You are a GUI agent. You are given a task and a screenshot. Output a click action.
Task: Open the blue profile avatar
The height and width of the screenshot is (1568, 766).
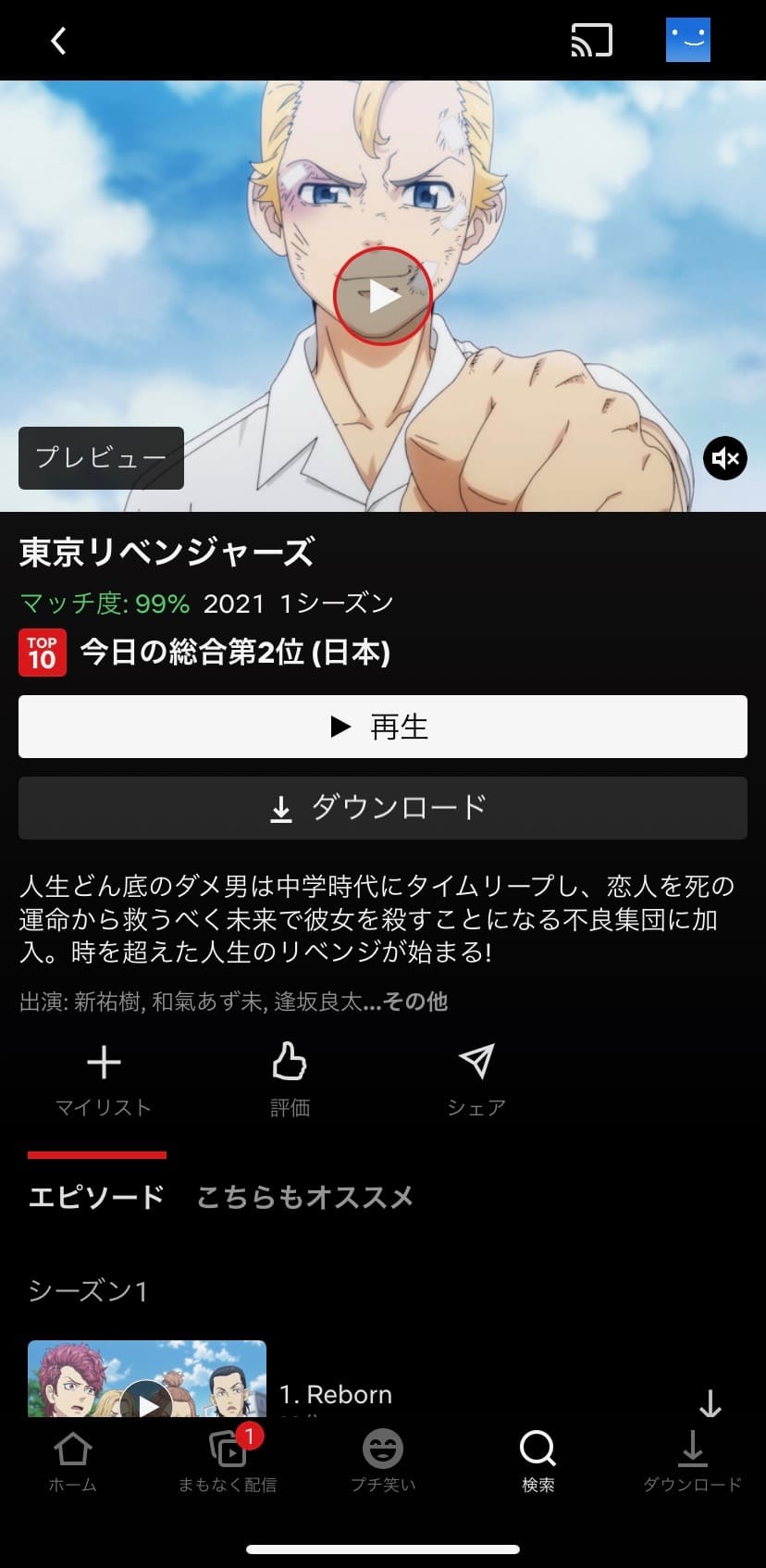(x=687, y=40)
